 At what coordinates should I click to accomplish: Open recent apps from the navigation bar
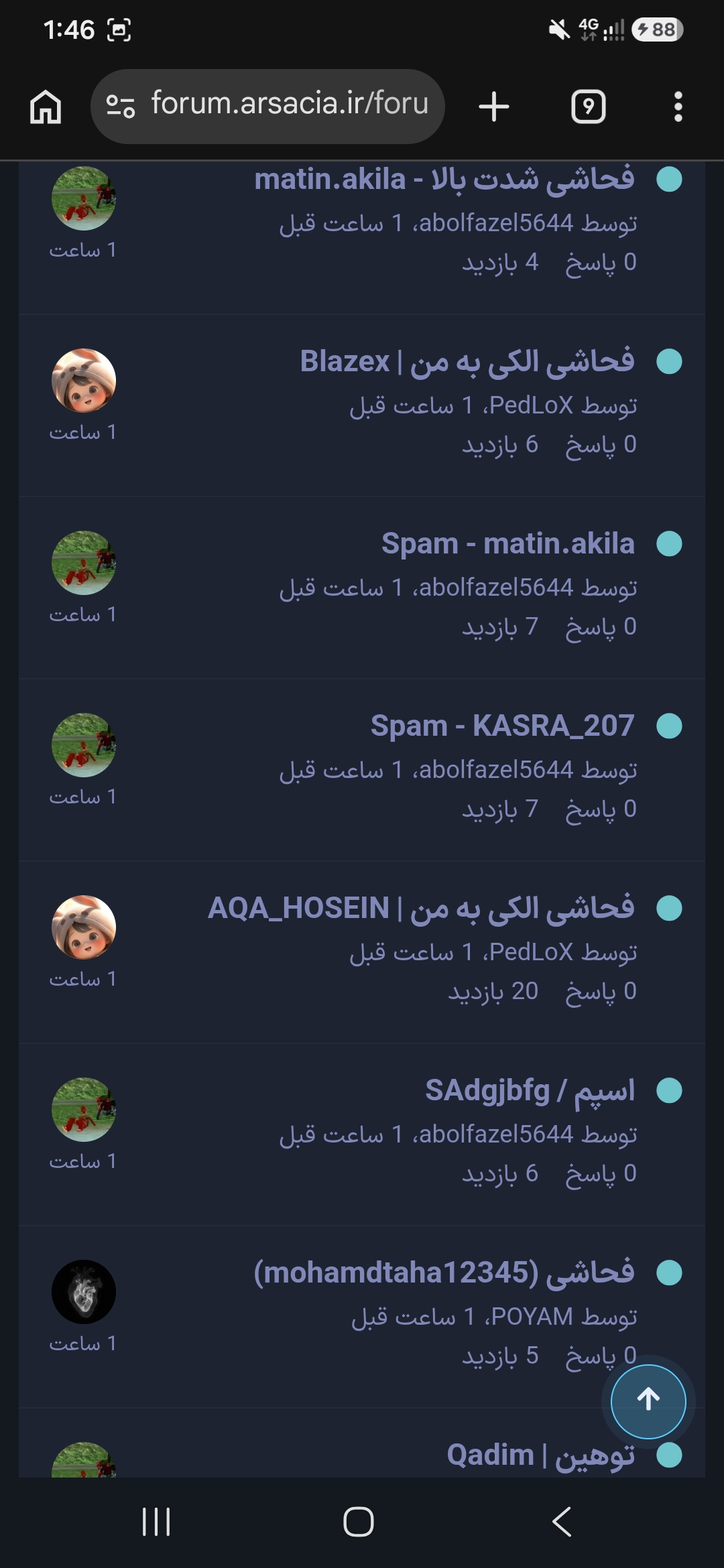(156, 1521)
